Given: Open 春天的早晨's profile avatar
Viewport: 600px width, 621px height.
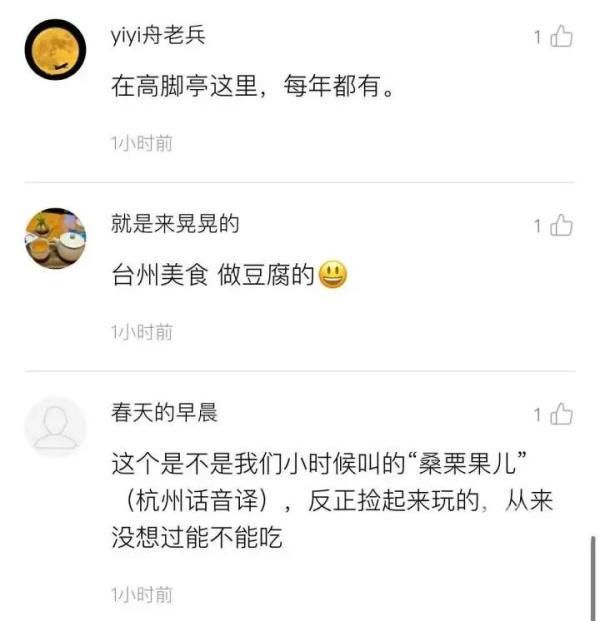Looking at the screenshot, I should point(54,427).
